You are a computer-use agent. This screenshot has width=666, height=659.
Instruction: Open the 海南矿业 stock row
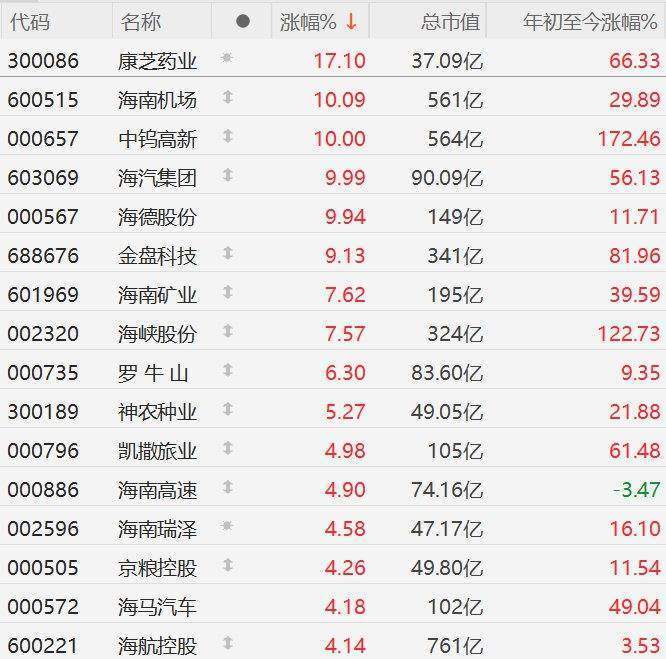(157, 295)
